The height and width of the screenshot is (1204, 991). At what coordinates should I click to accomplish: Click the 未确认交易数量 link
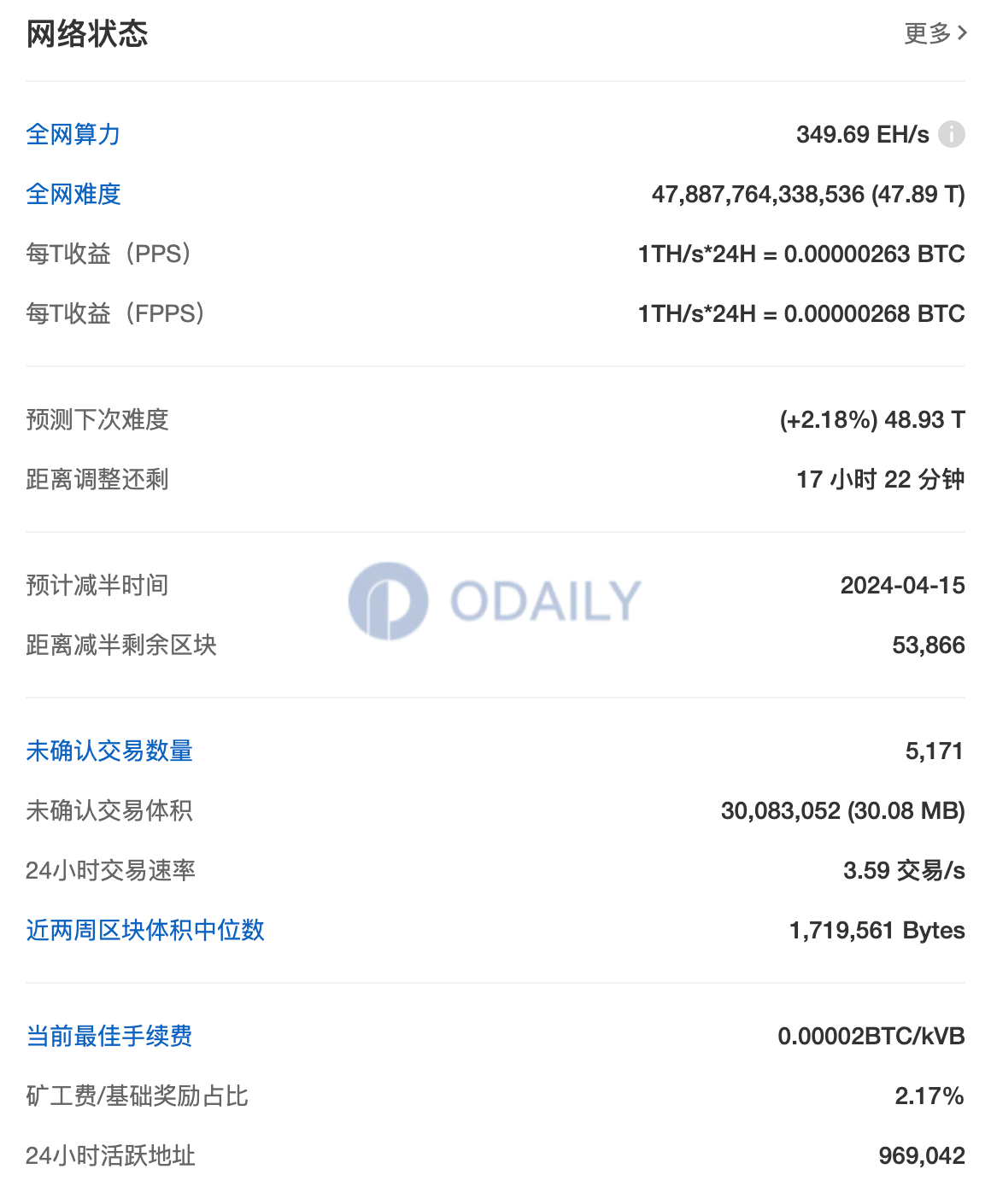pos(109,751)
